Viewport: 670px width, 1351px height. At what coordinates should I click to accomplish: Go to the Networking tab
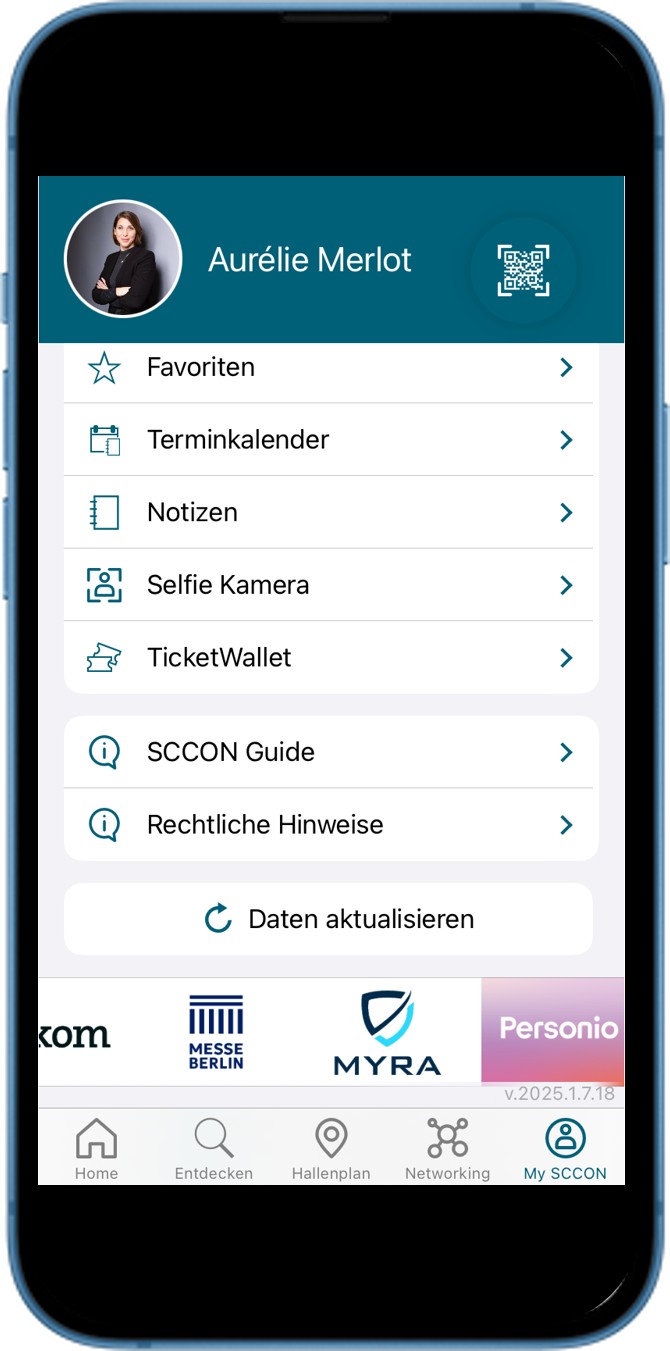pyautogui.click(x=447, y=1150)
